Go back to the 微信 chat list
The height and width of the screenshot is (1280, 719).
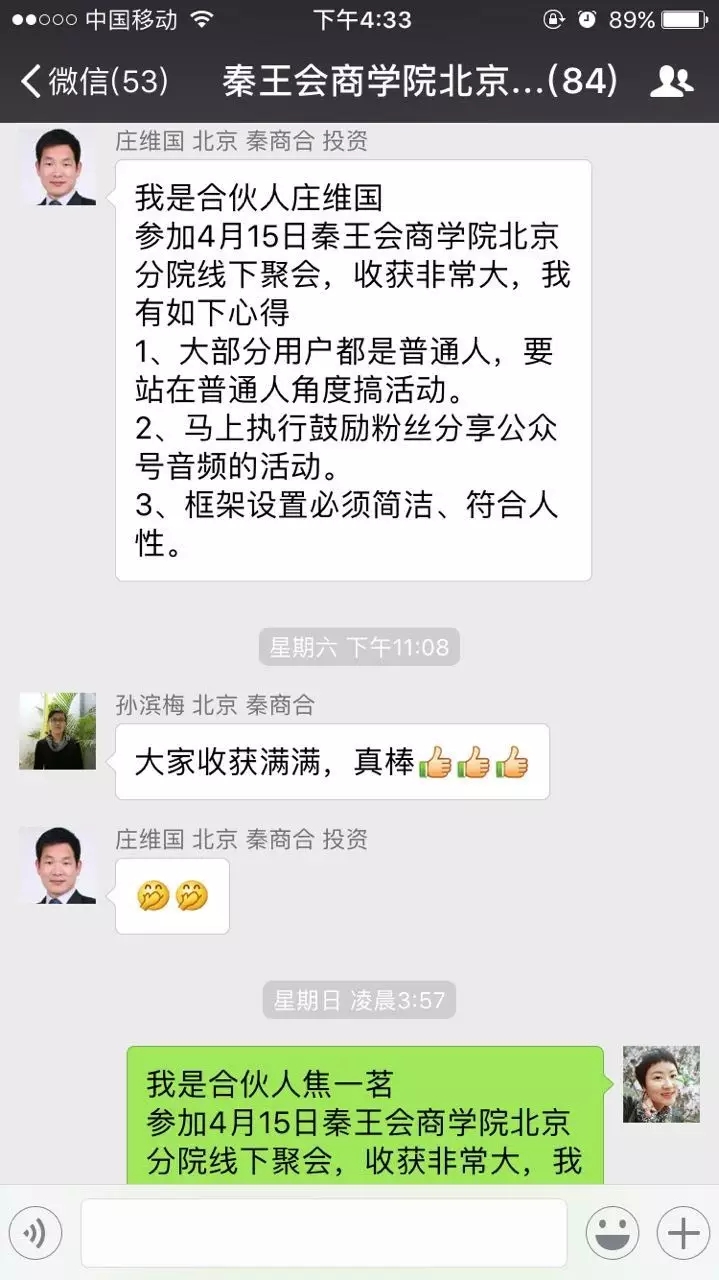point(94,81)
